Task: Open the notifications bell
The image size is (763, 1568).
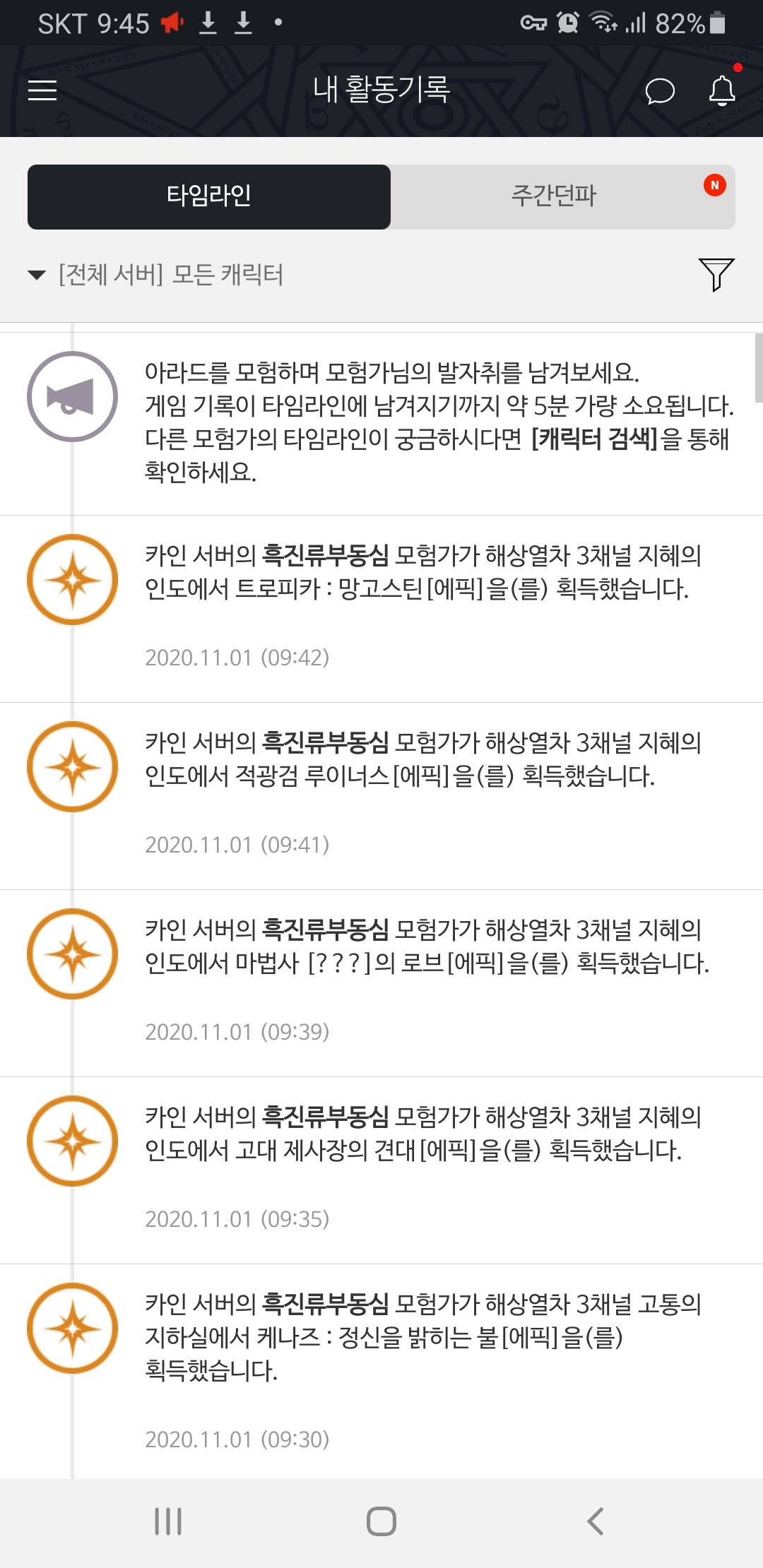Action: point(722,90)
